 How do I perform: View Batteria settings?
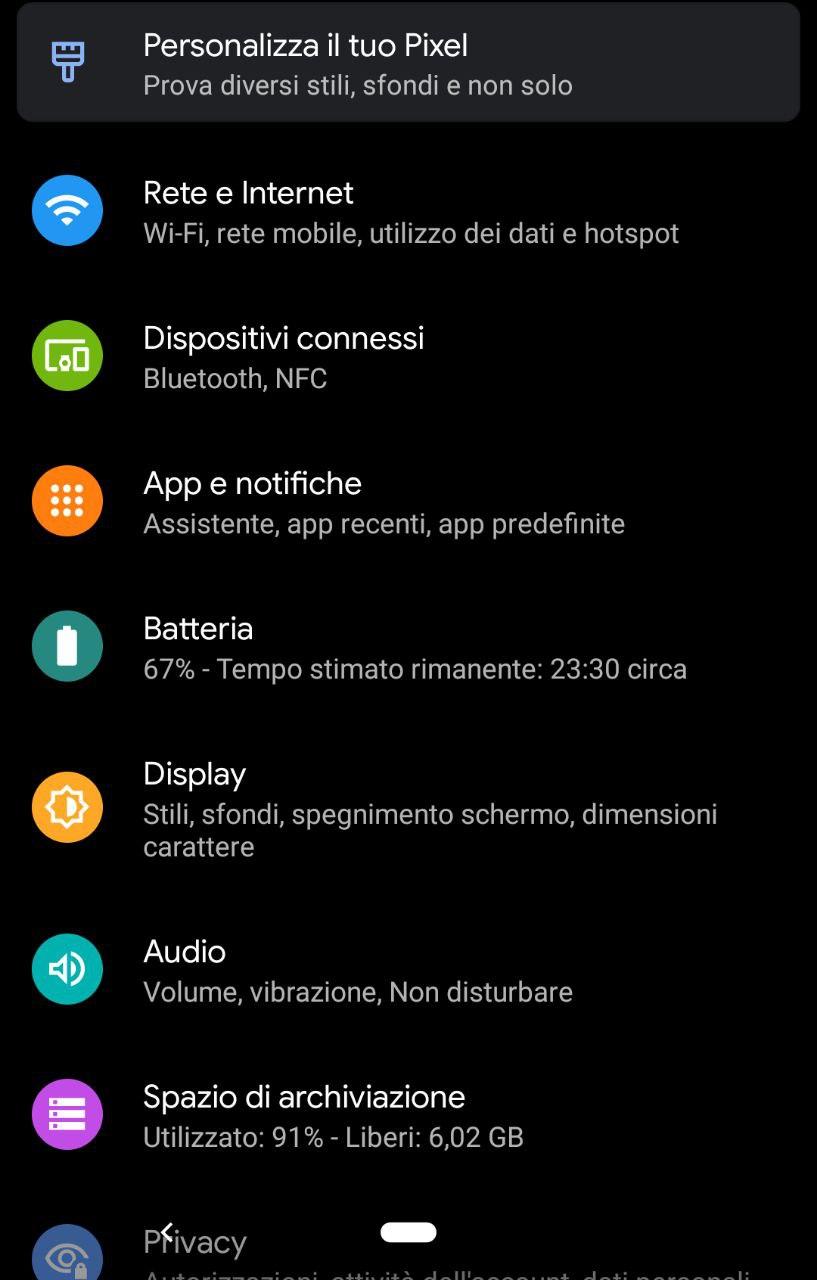(408, 646)
